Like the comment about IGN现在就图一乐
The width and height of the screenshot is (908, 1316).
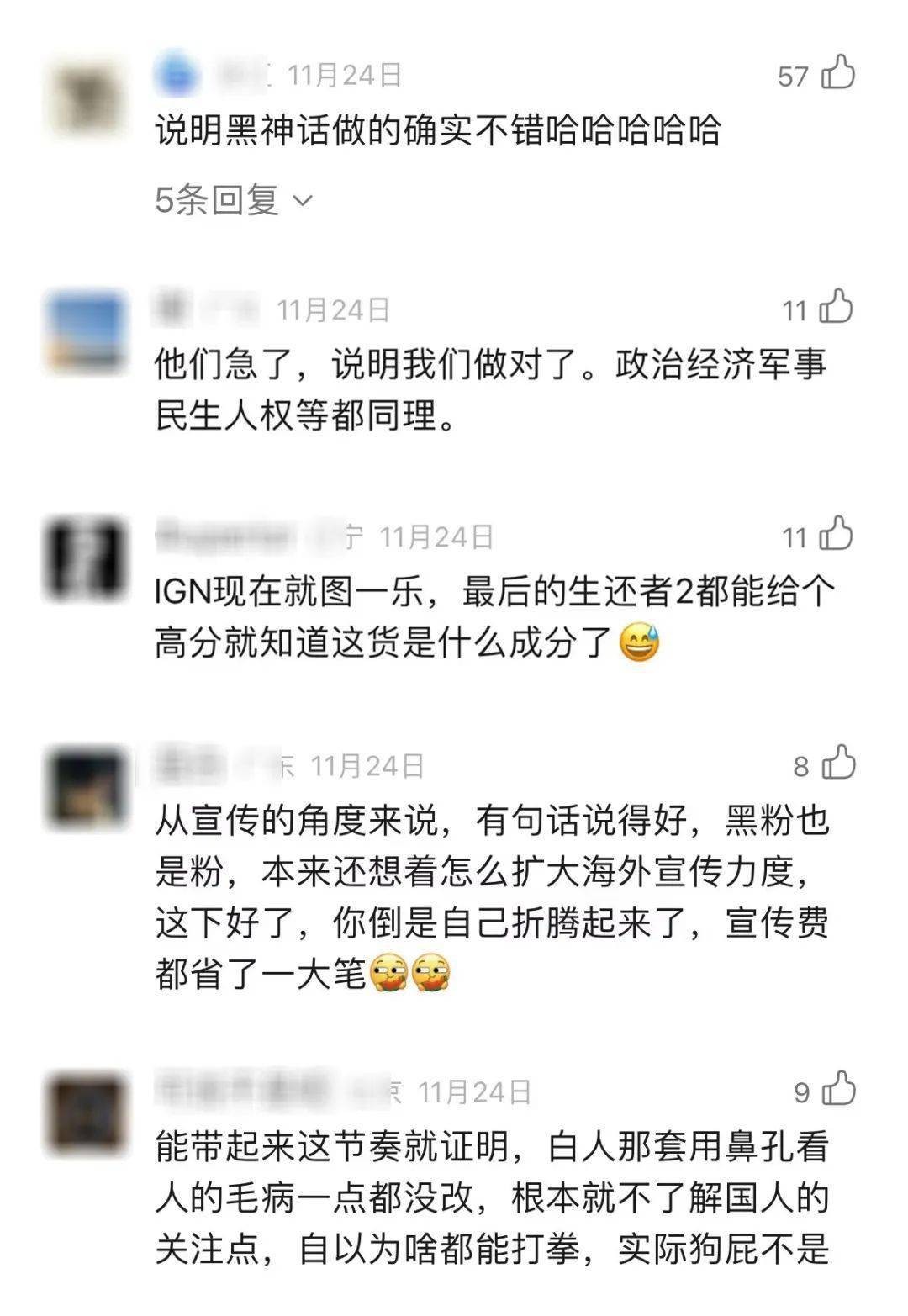pyautogui.click(x=836, y=534)
